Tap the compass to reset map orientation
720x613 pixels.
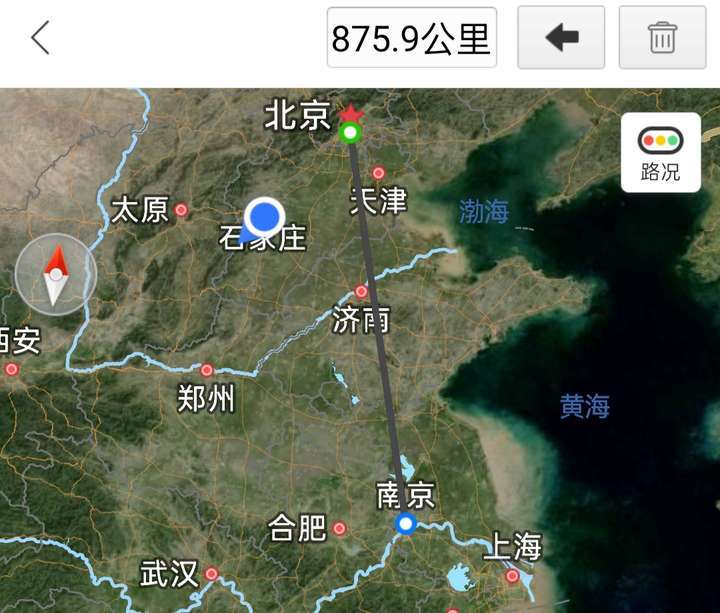point(56,274)
